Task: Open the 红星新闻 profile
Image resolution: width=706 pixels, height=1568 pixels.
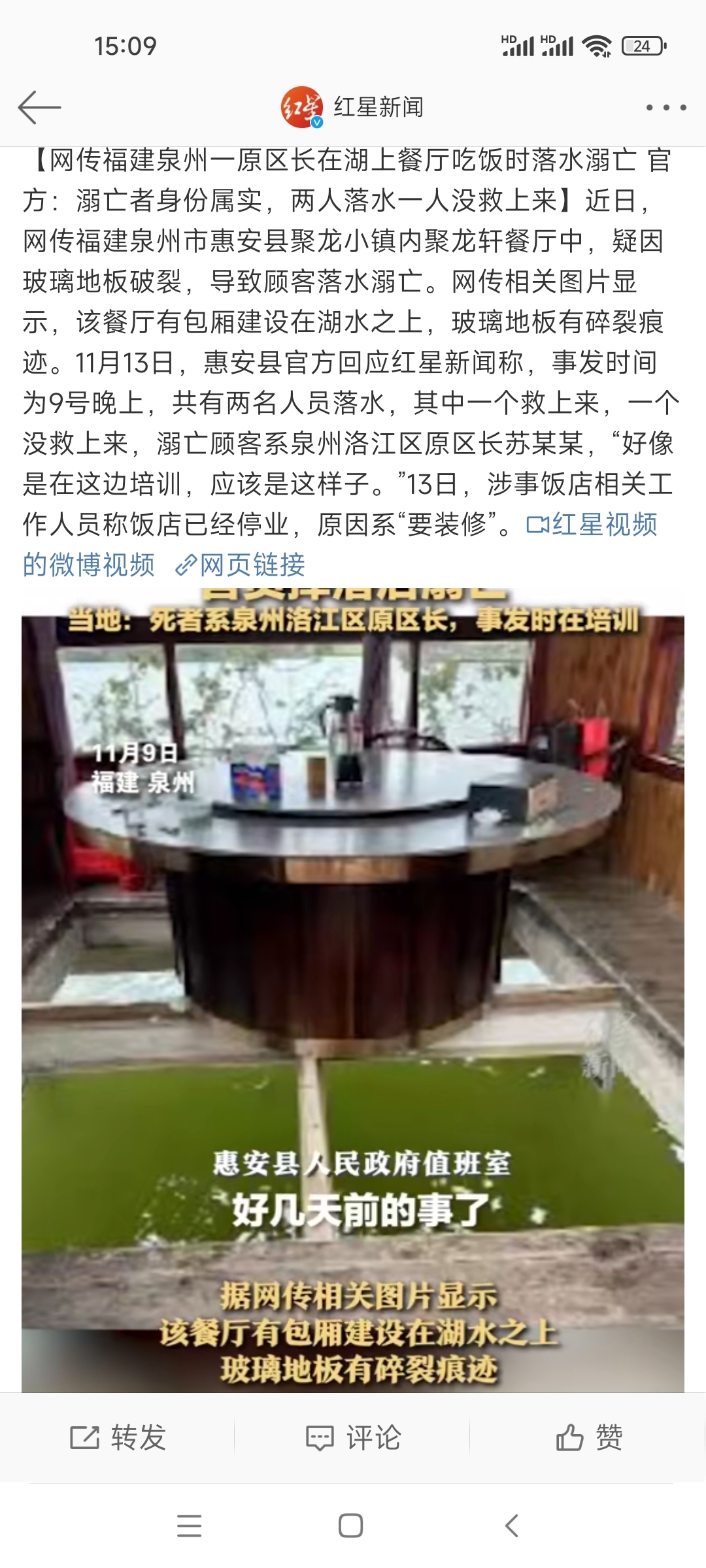Action: pyautogui.click(x=353, y=107)
